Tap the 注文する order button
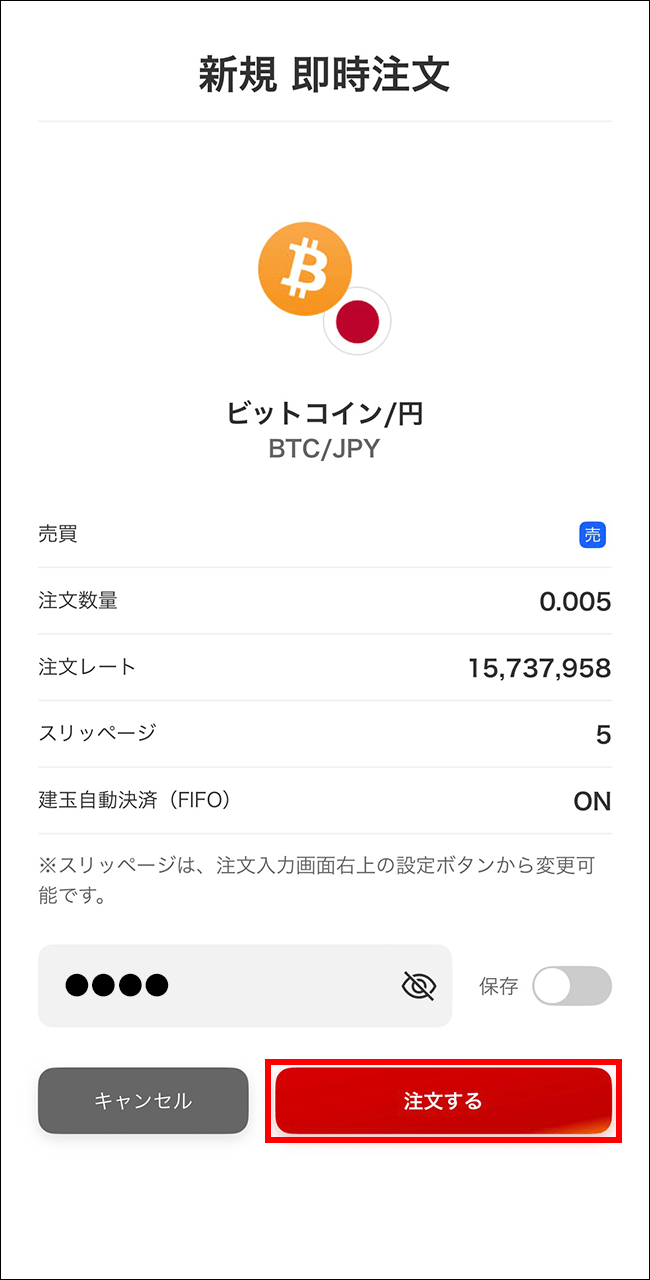Screen dimensions: 650x1280 [x=443, y=1101]
